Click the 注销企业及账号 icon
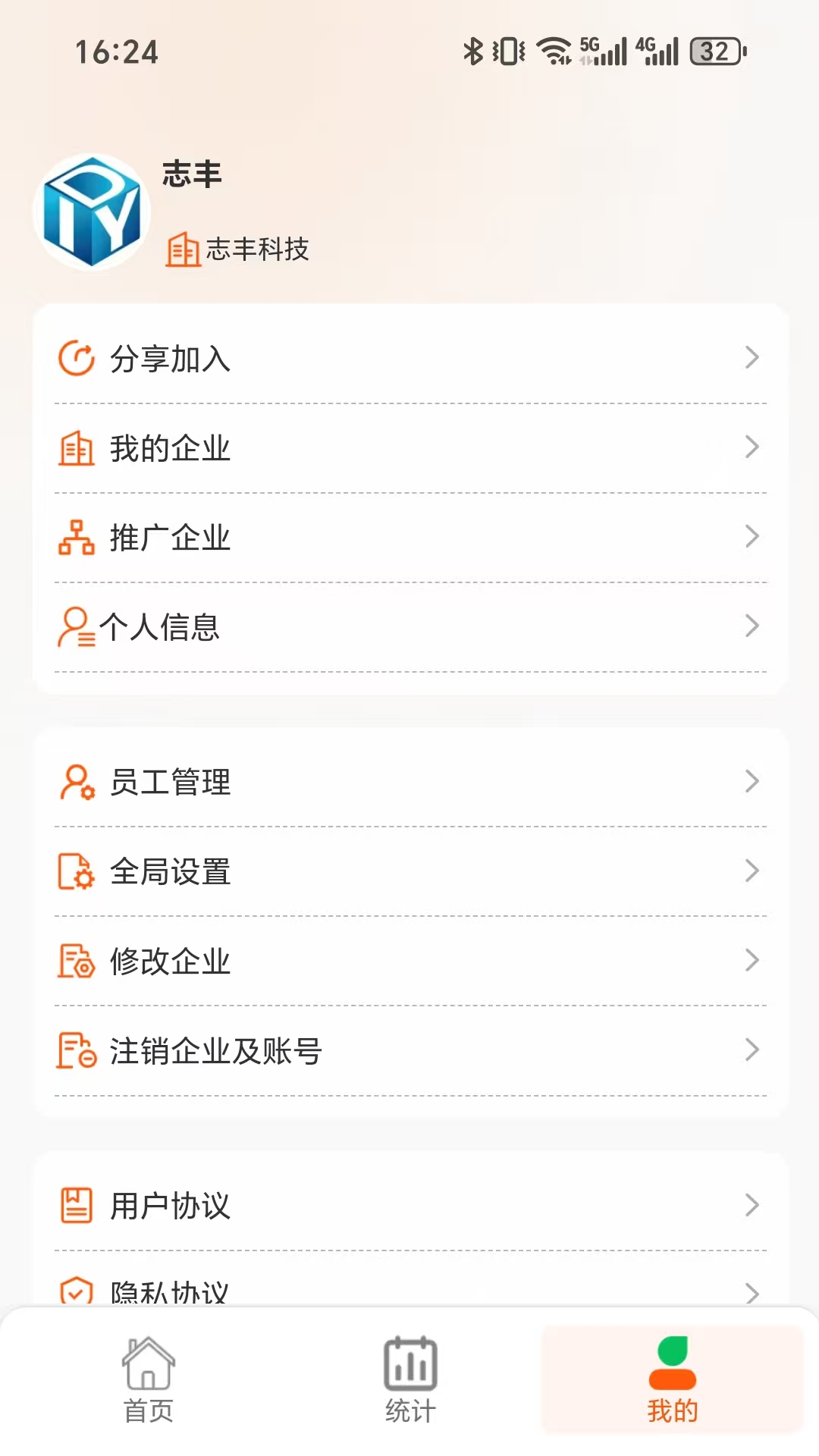The width and height of the screenshot is (819, 1456). pos(75,1050)
